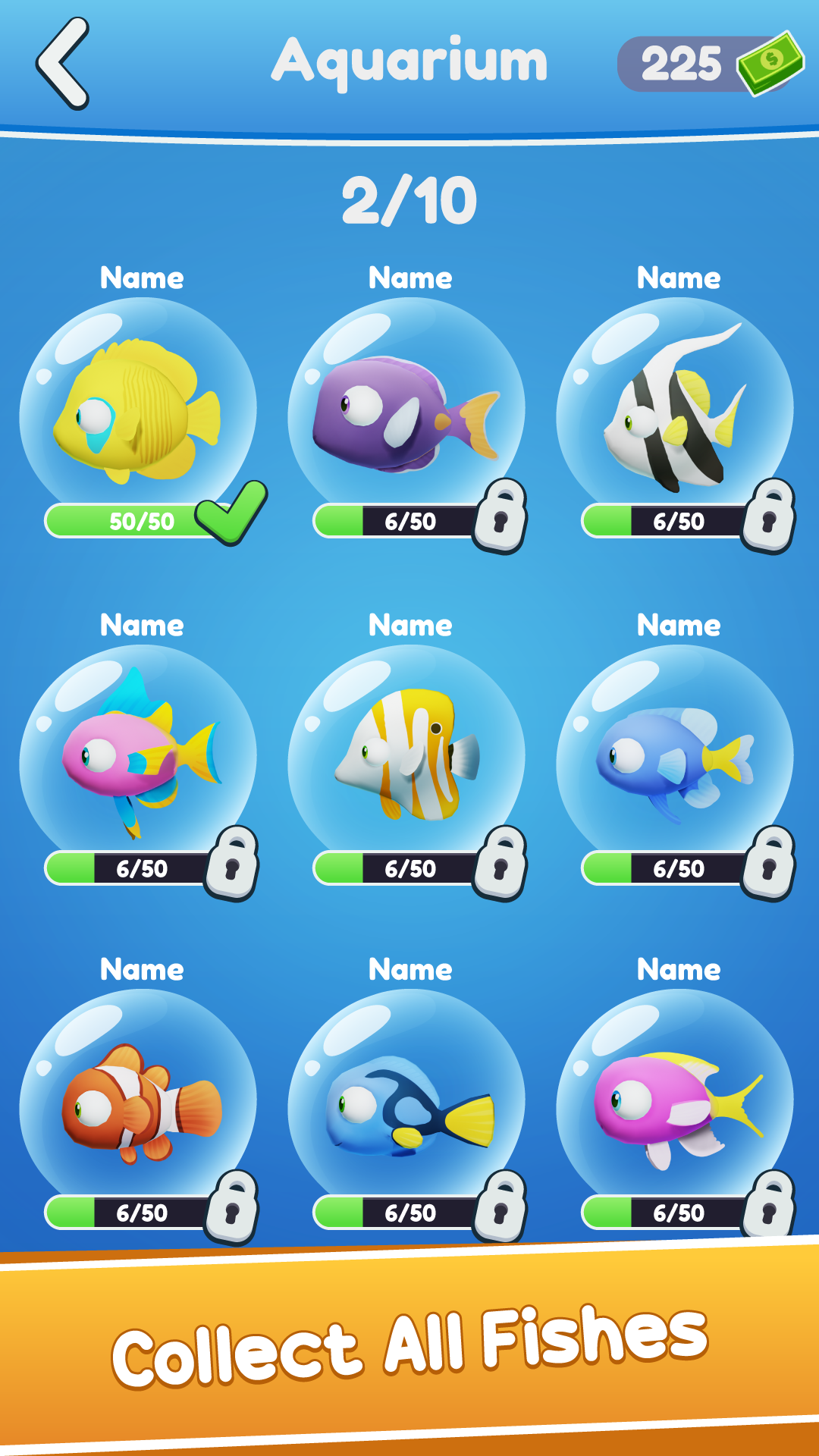Tap the Name label above the clownfish

click(144, 971)
